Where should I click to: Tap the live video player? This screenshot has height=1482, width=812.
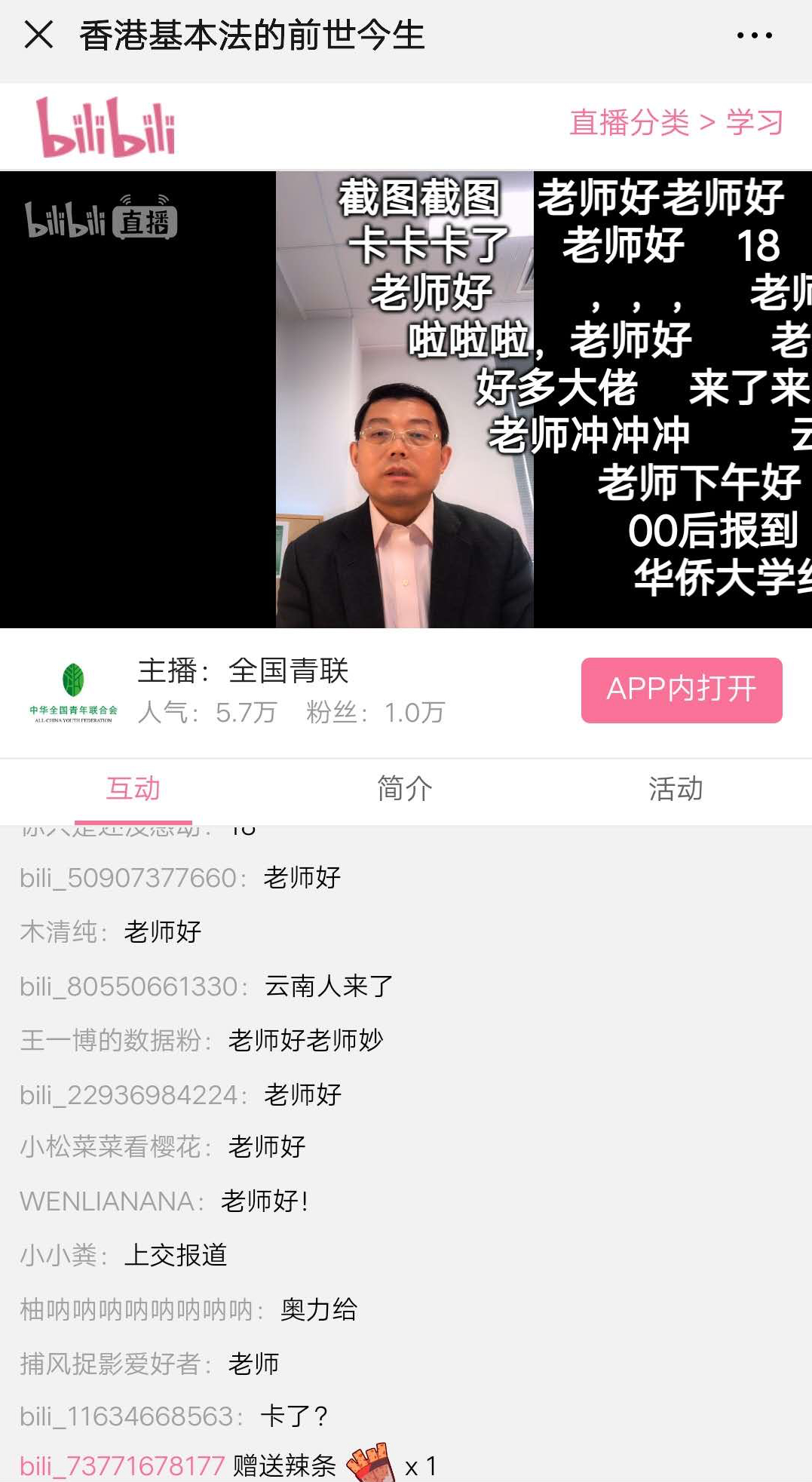tap(405, 400)
